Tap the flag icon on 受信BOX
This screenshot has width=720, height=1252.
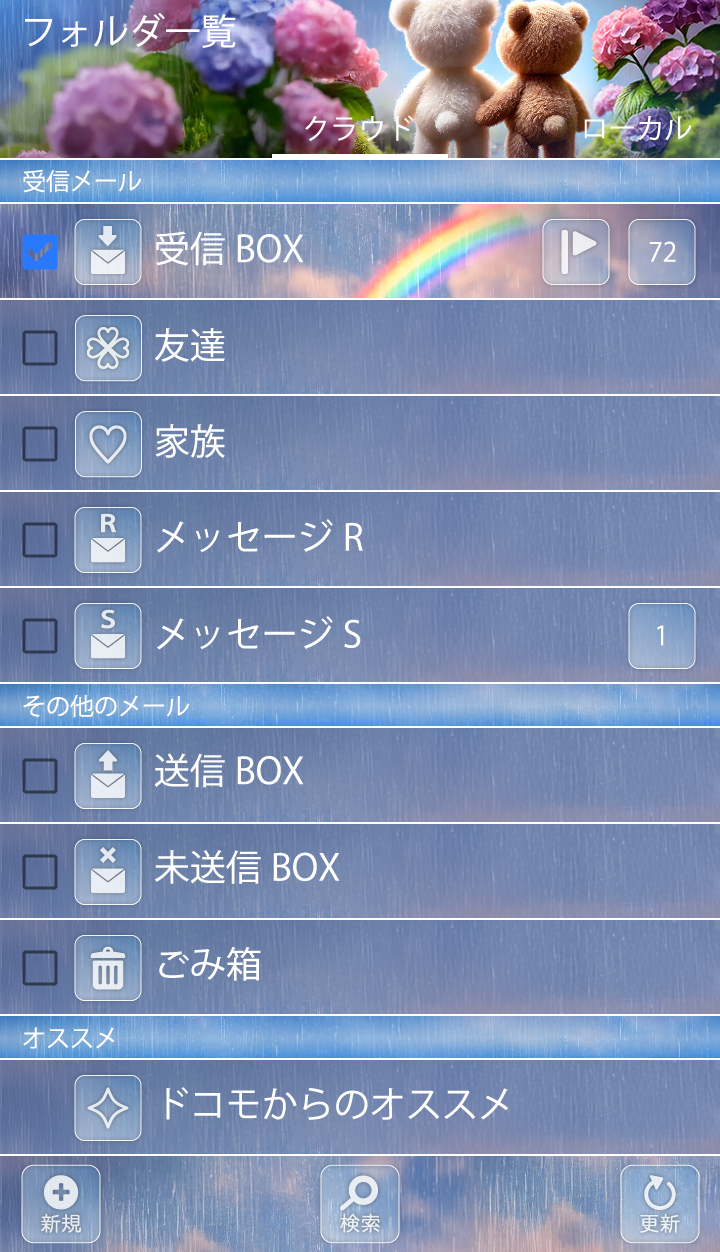tap(576, 252)
